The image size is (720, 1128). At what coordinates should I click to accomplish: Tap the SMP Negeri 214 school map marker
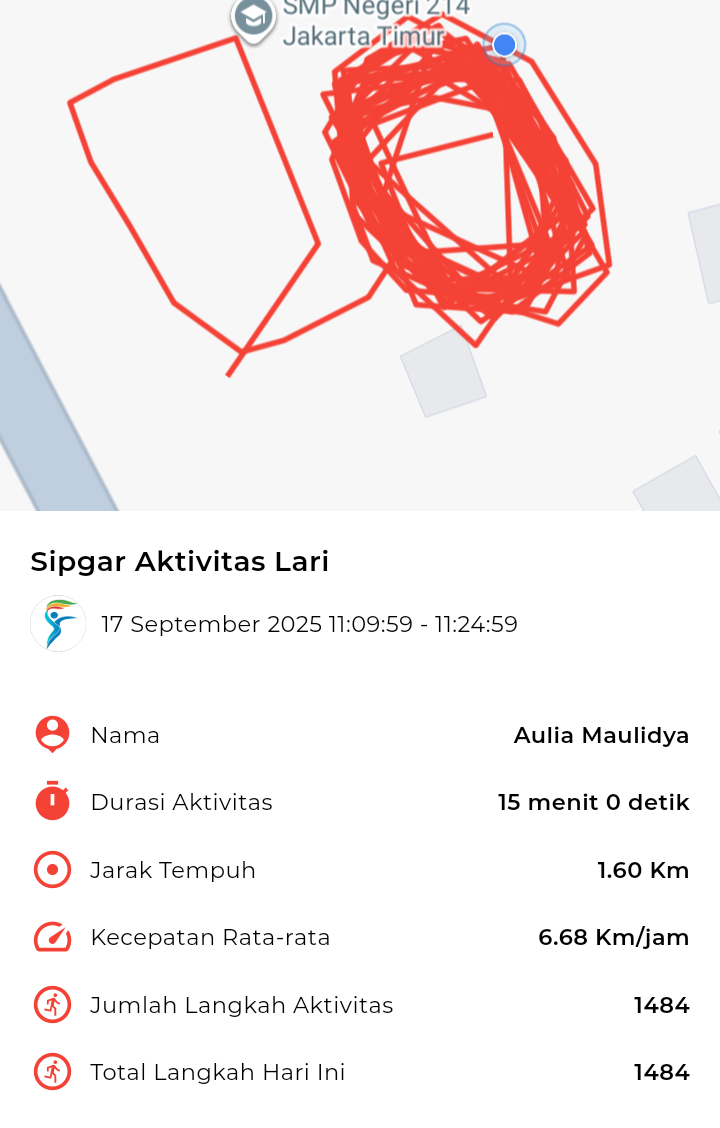254,18
